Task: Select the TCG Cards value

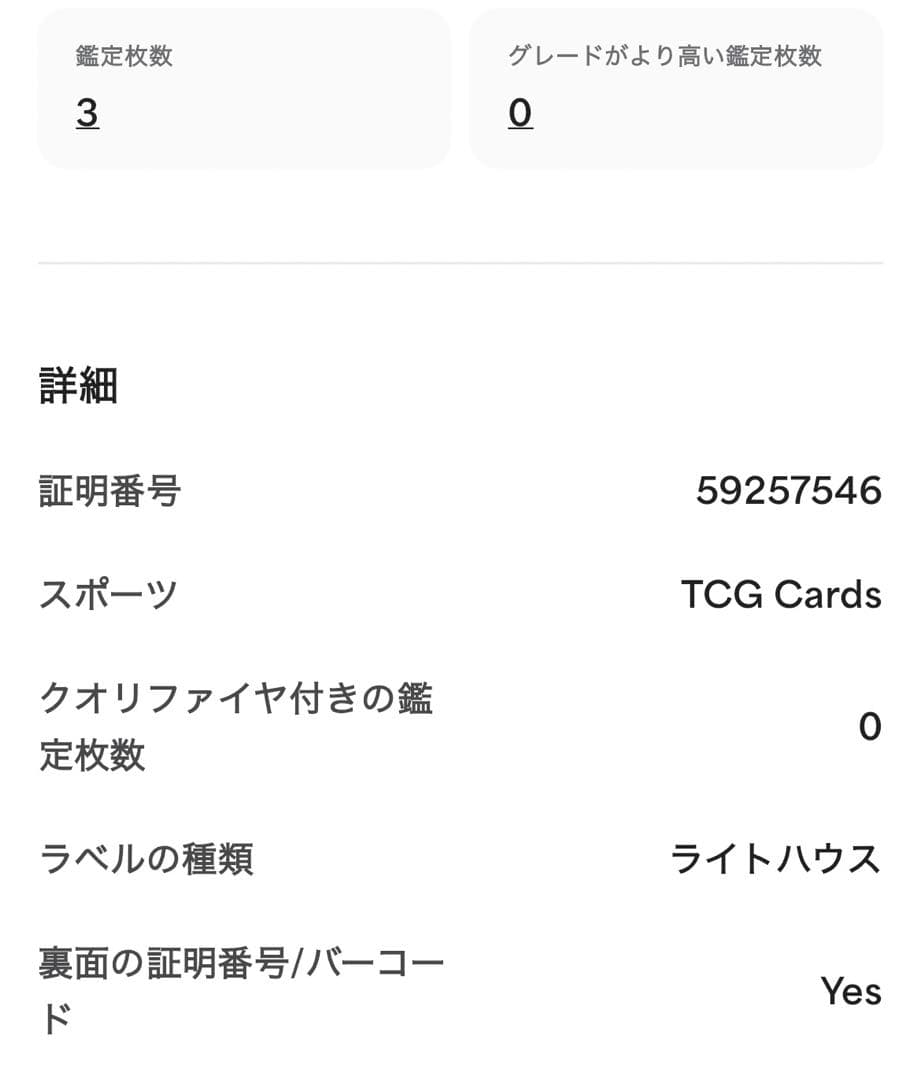Action: (781, 594)
